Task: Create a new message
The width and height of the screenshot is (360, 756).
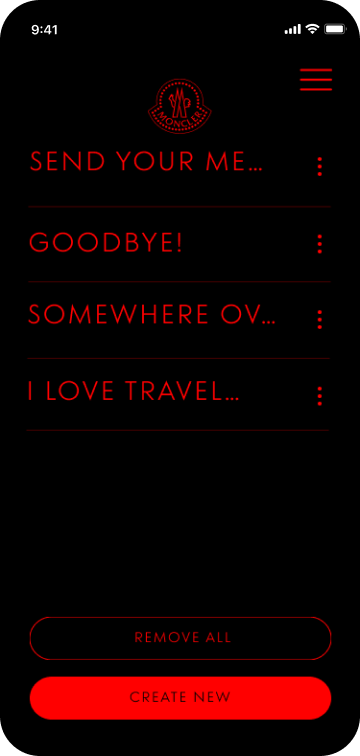Action: point(181,698)
